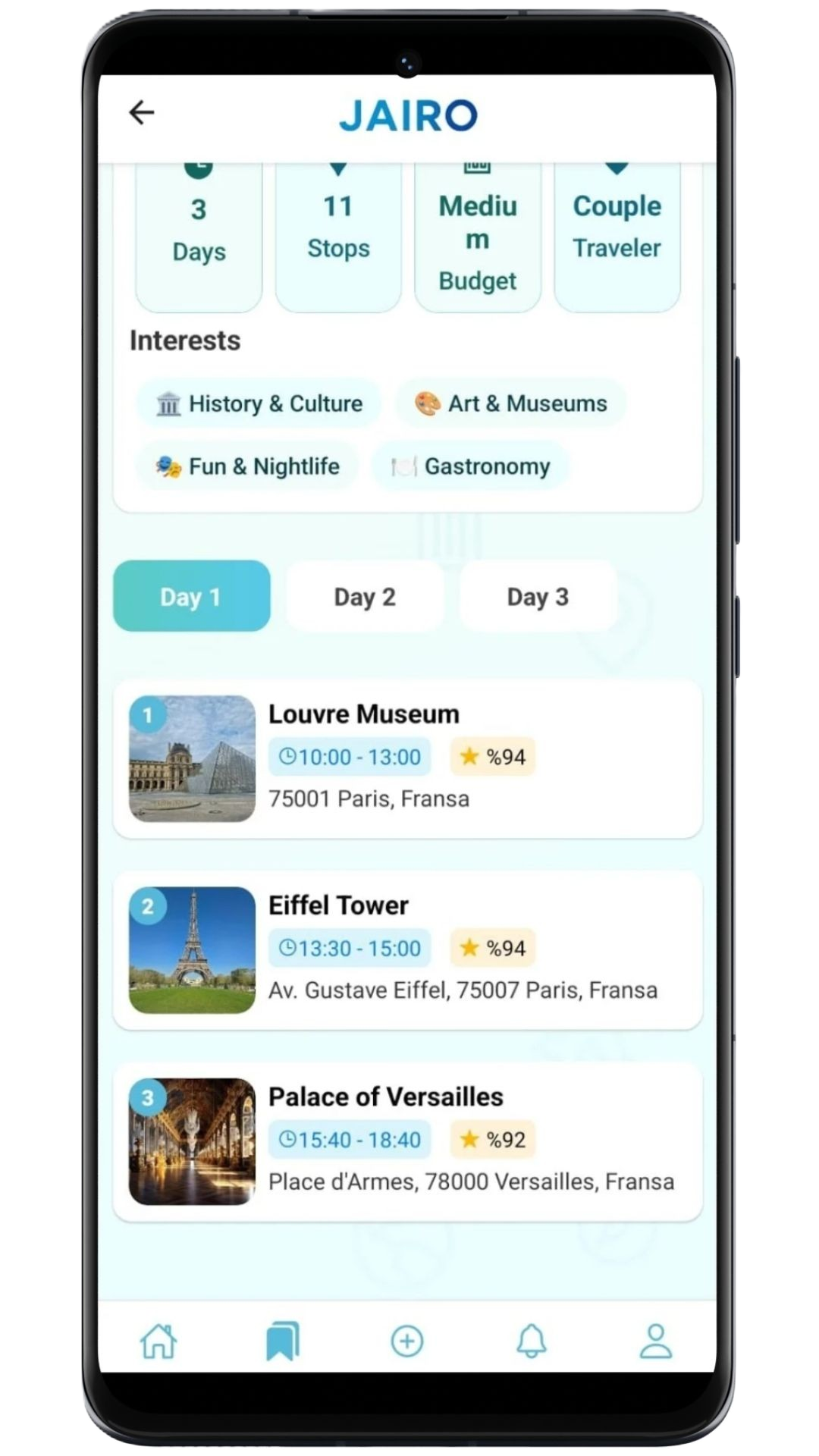Switch to the Day 2 tab
Viewport: 819px width, 1456px height.
coord(365,597)
